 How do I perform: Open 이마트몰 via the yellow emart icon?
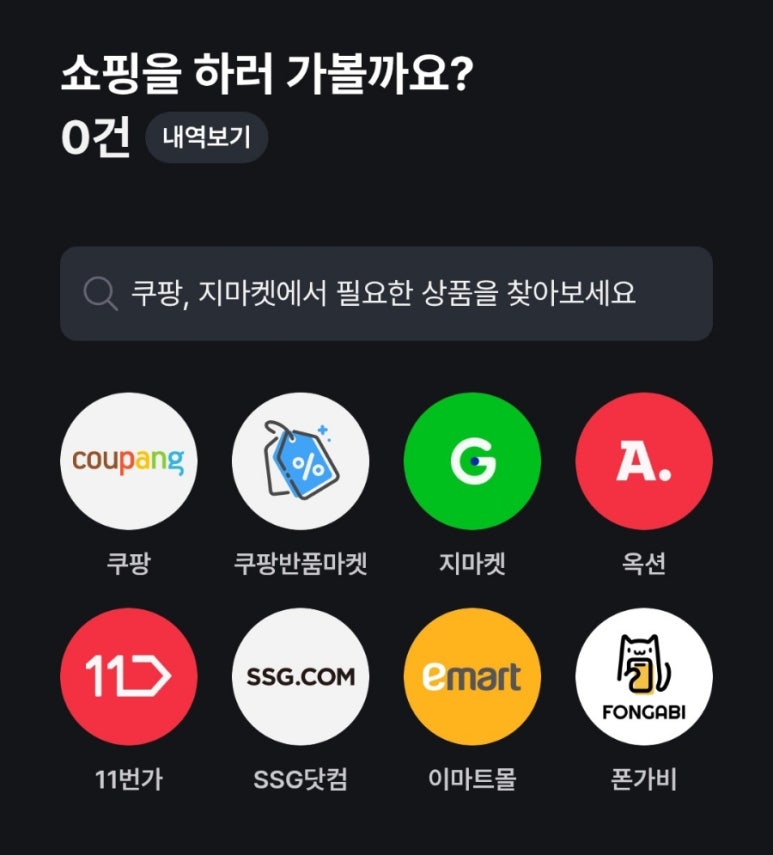click(471, 676)
